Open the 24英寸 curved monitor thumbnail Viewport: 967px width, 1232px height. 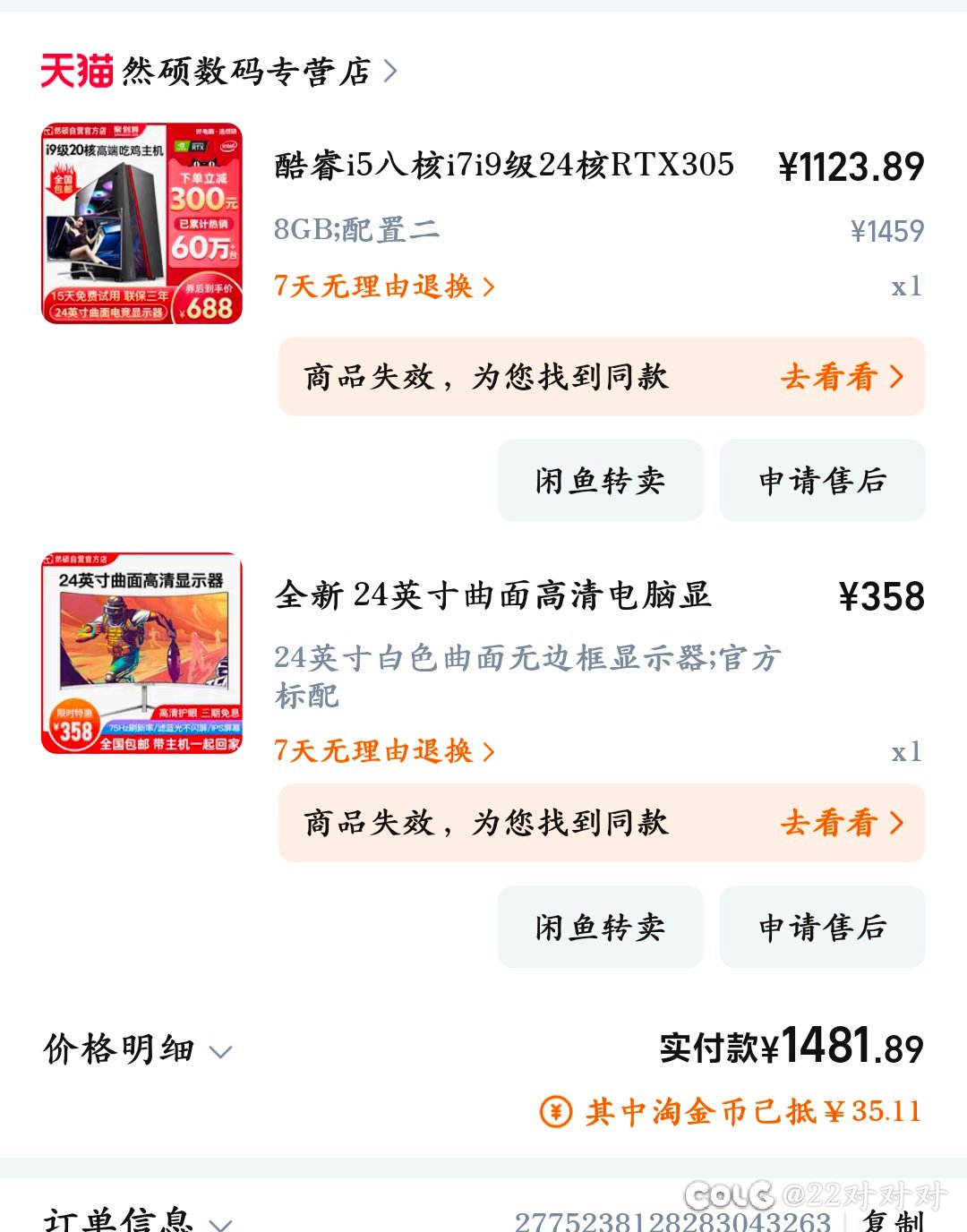142,653
